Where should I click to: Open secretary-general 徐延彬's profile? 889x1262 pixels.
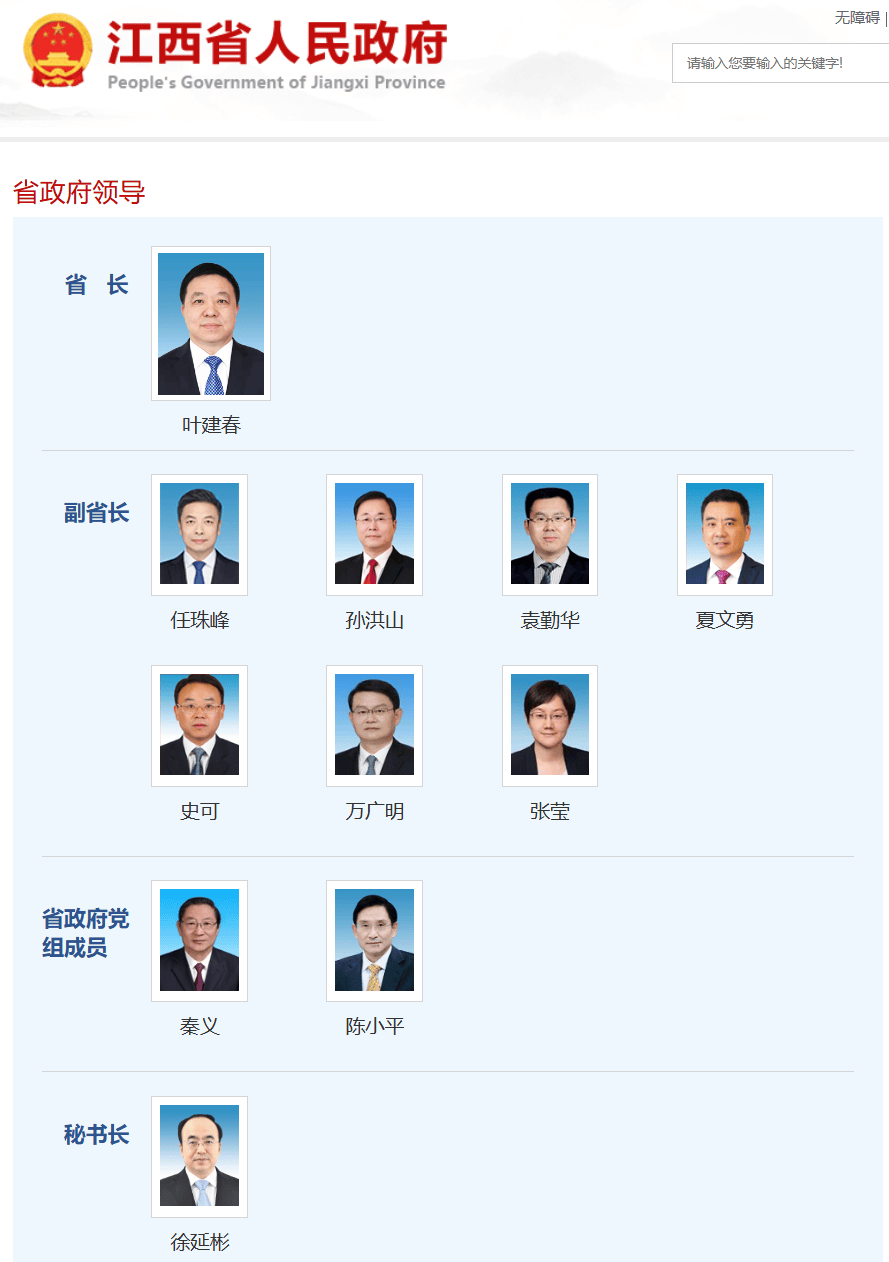click(199, 1157)
